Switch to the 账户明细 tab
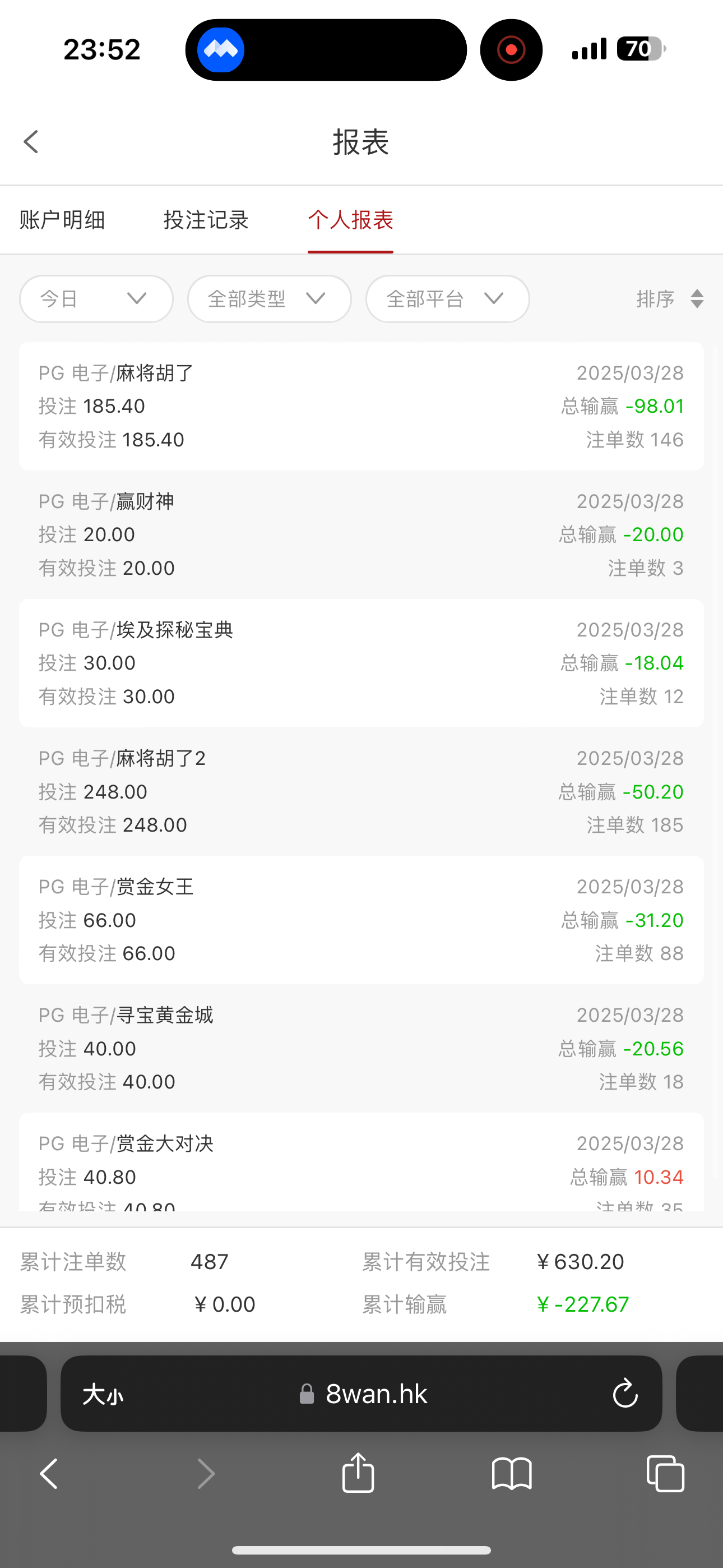Screen dimensions: 723x1568 tap(62, 220)
